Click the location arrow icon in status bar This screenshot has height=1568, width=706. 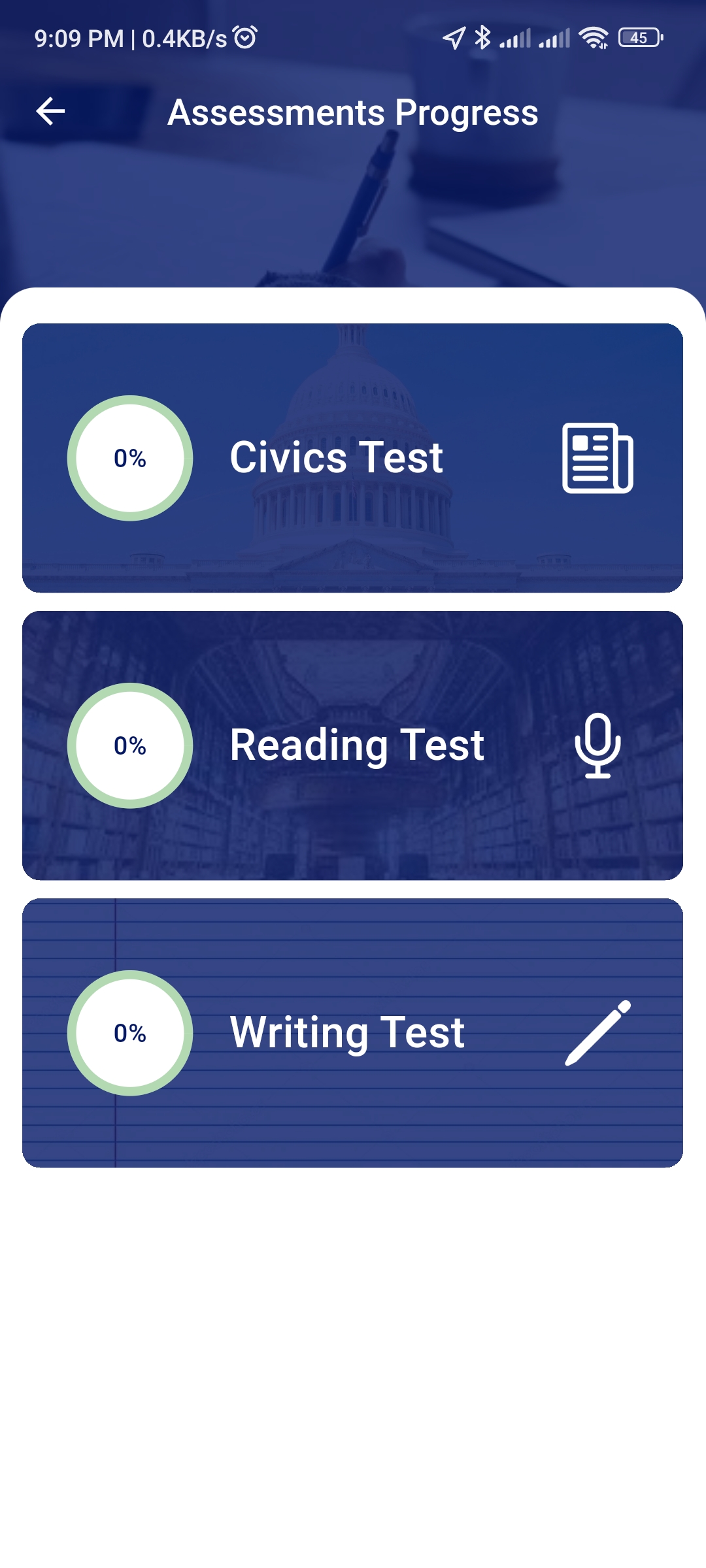[x=452, y=38]
